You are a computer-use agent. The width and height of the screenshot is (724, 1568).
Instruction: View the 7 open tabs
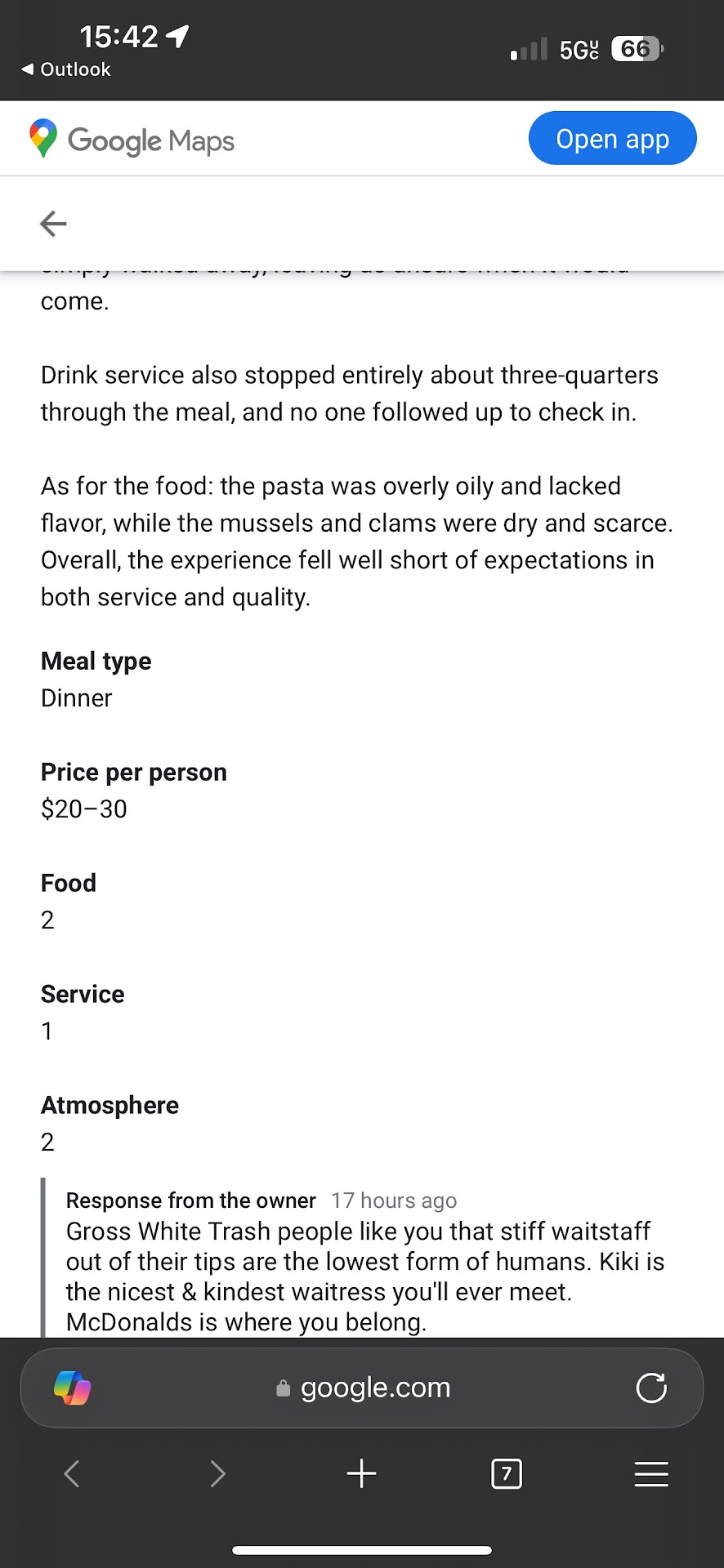(507, 1474)
